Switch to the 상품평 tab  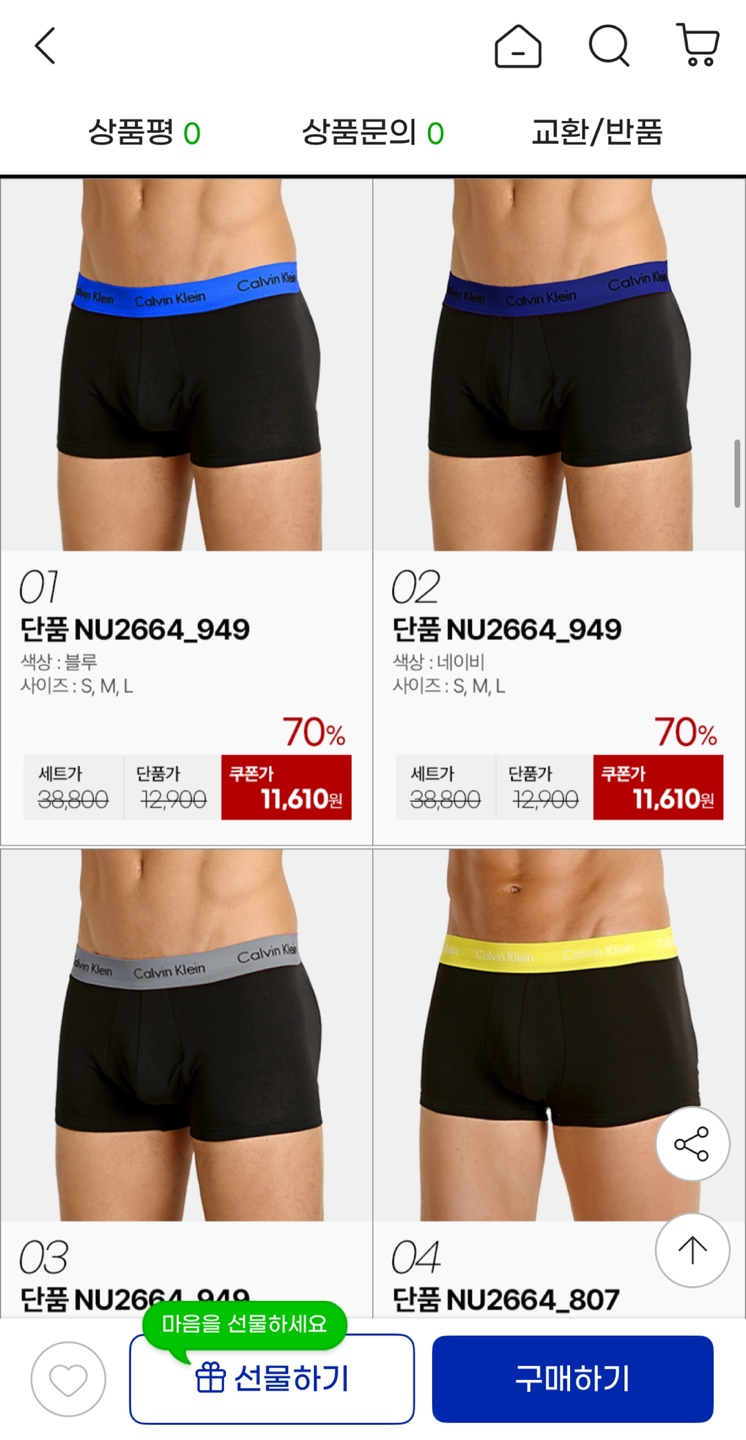[x=144, y=132]
